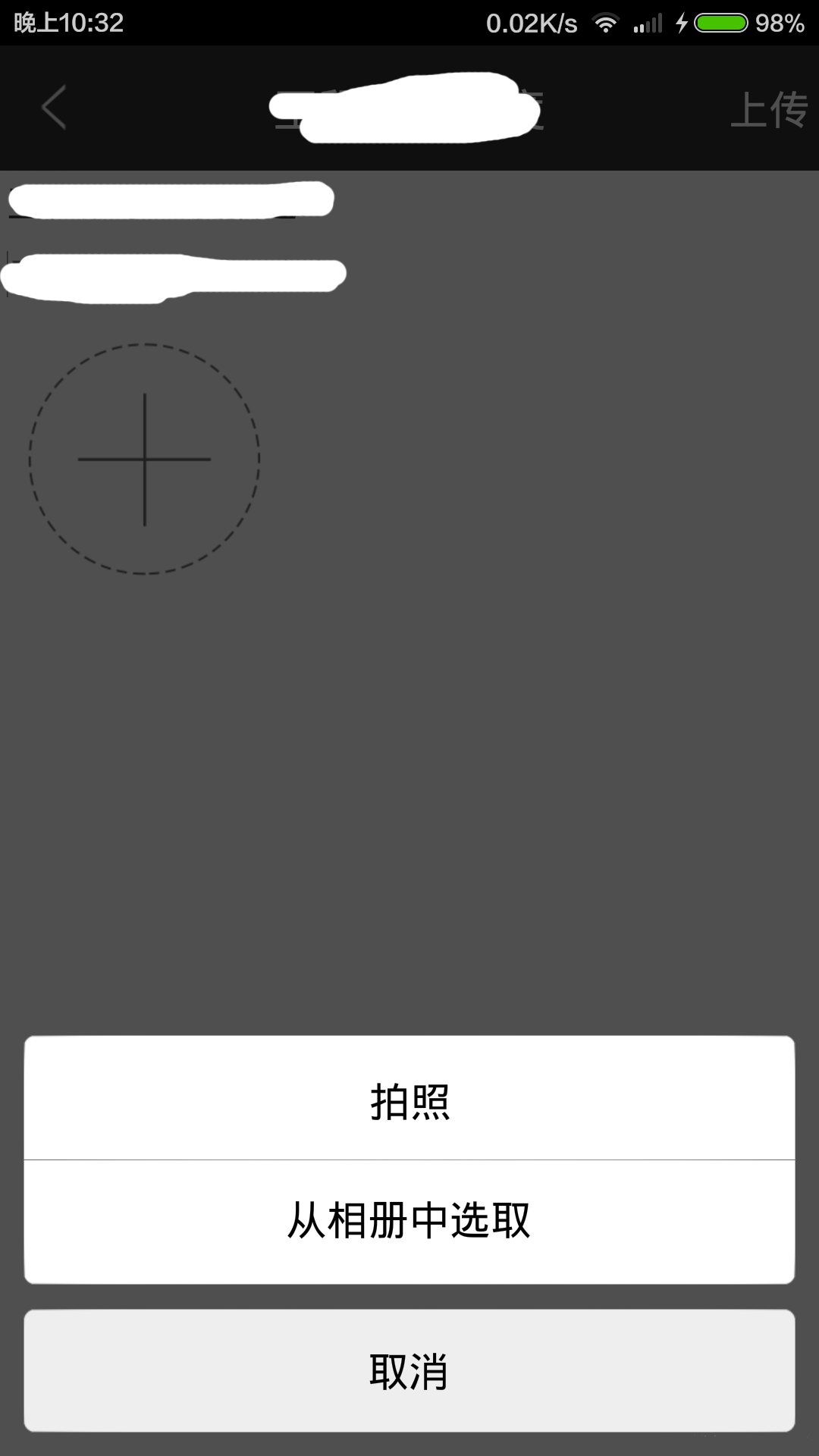Viewport: 819px width, 1456px height.
Task: Dismiss the sheet with 取消
Action: tap(409, 1371)
